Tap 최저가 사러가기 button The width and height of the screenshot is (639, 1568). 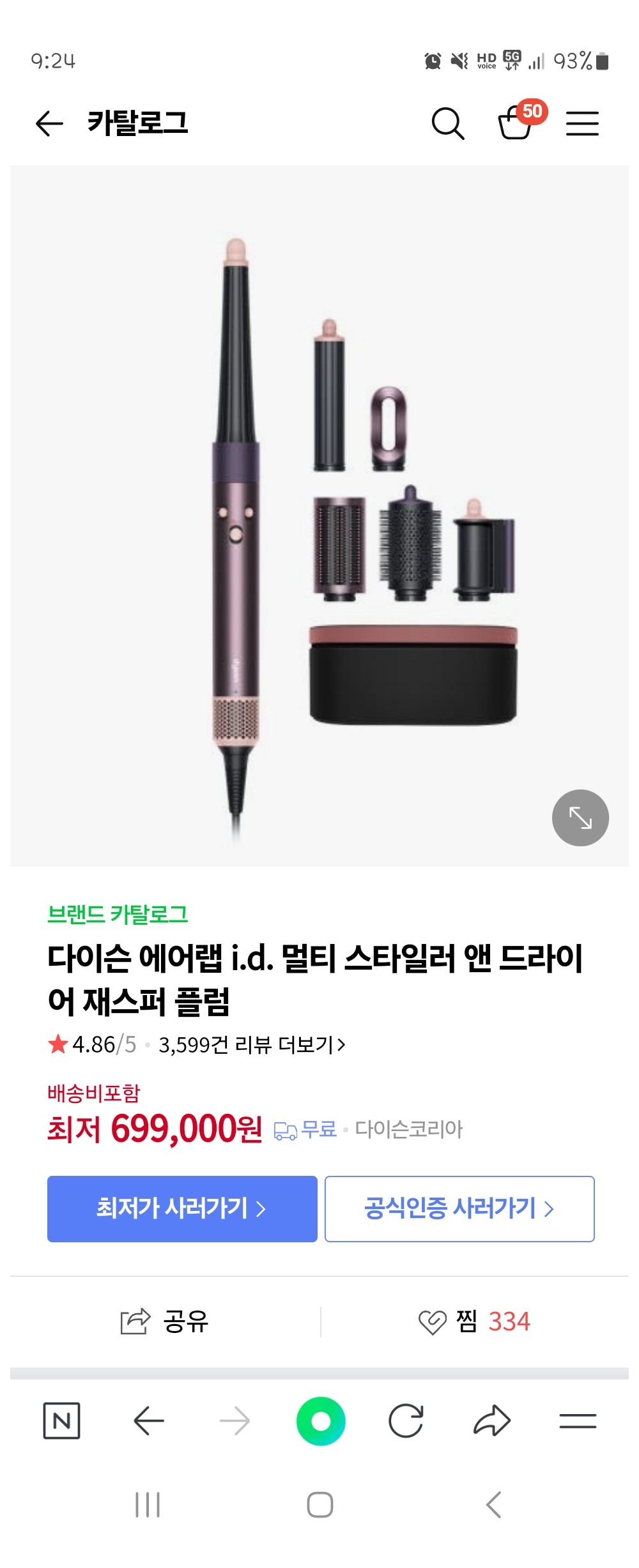pyautogui.click(x=182, y=1208)
